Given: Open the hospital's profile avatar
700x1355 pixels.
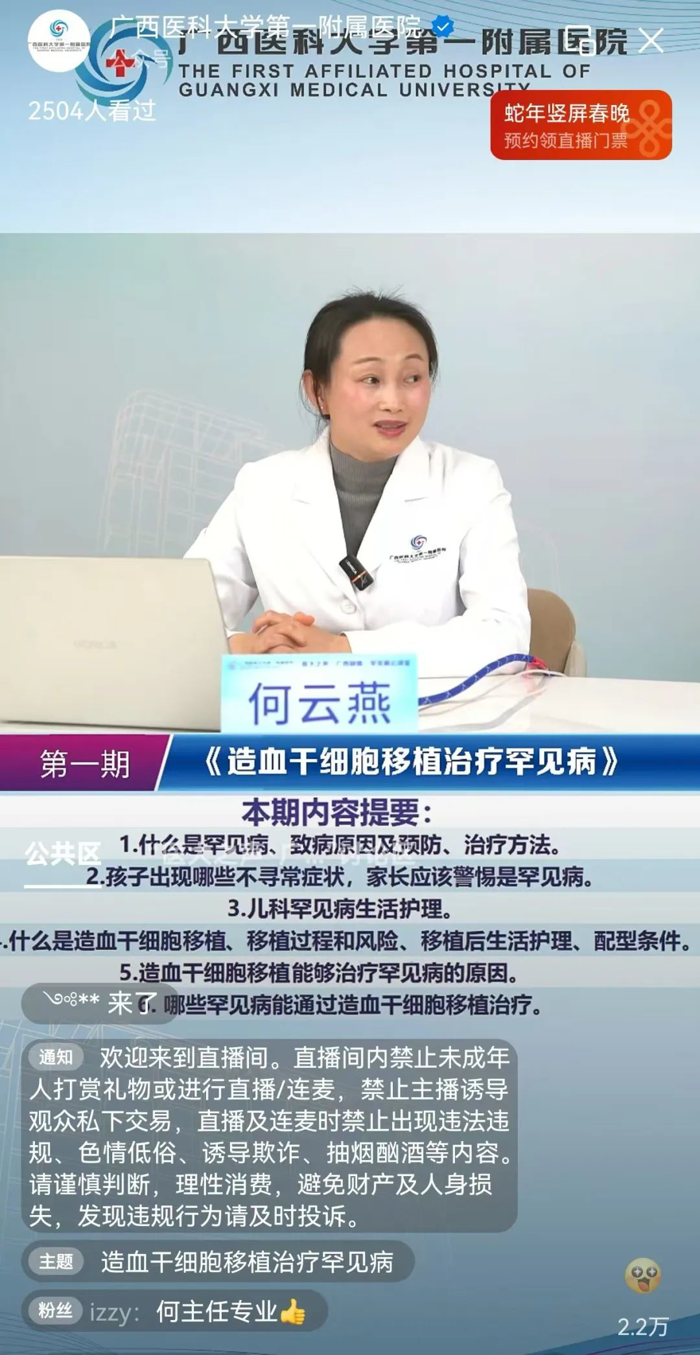Looking at the screenshot, I should click(58, 40).
